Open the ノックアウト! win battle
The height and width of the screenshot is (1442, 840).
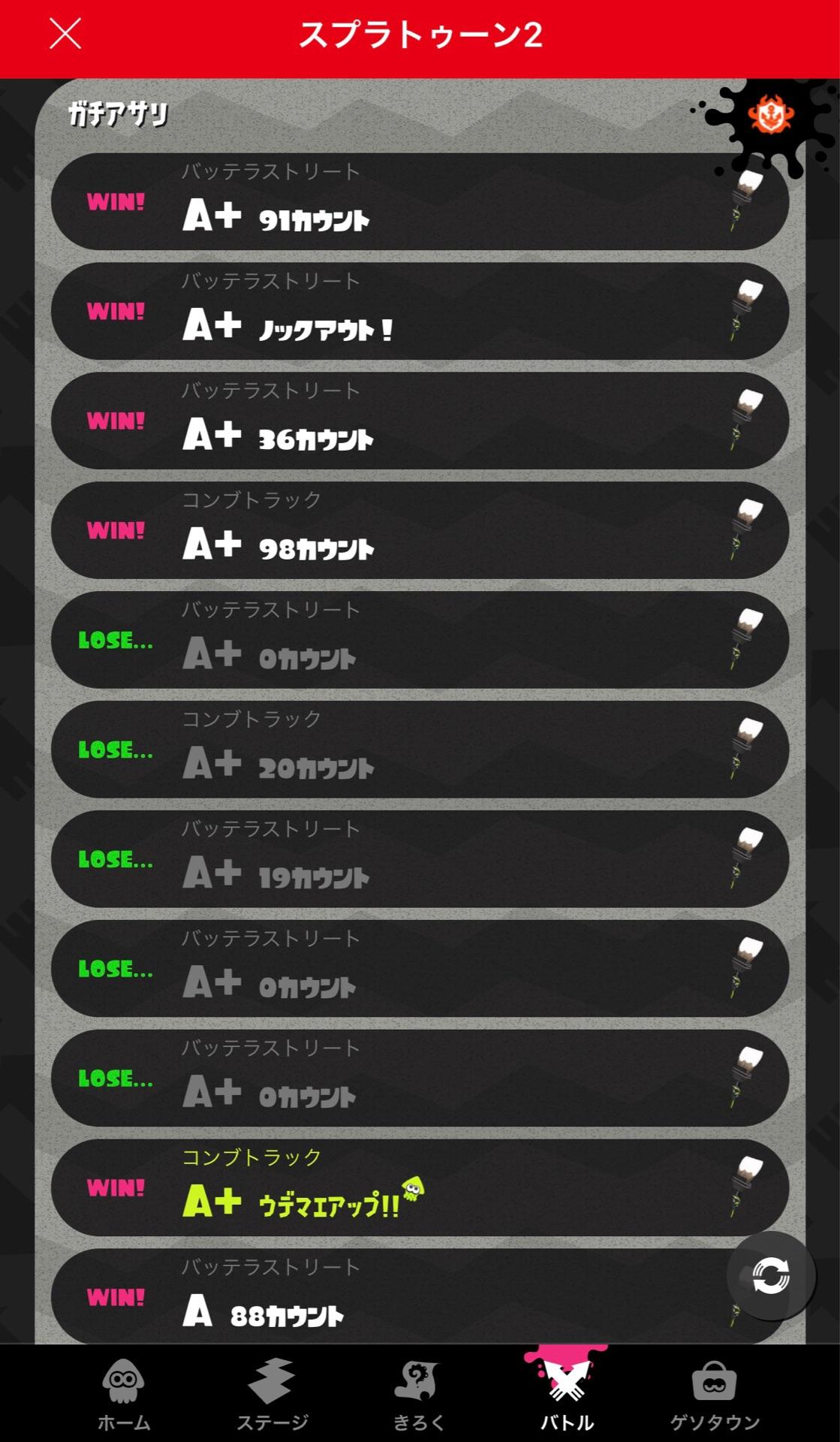click(419, 311)
